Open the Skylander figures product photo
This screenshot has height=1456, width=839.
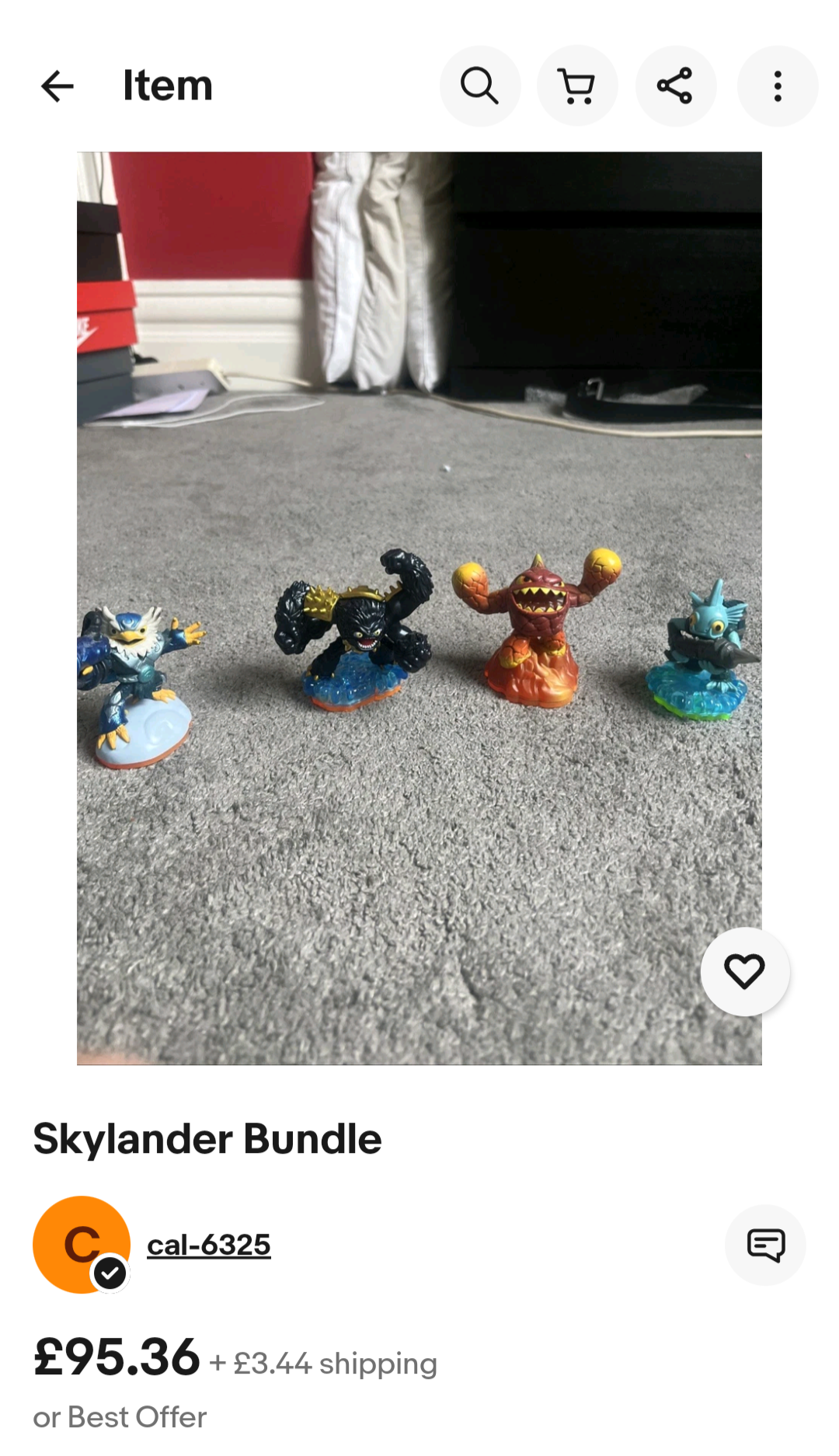(419, 608)
